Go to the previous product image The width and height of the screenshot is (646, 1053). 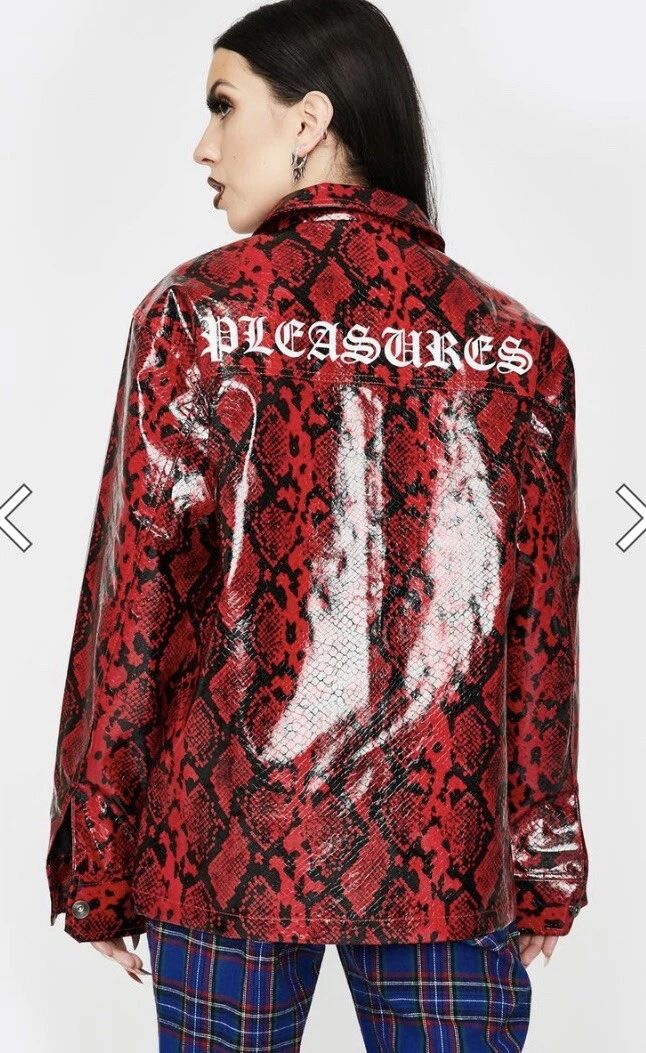[x=14, y=517]
